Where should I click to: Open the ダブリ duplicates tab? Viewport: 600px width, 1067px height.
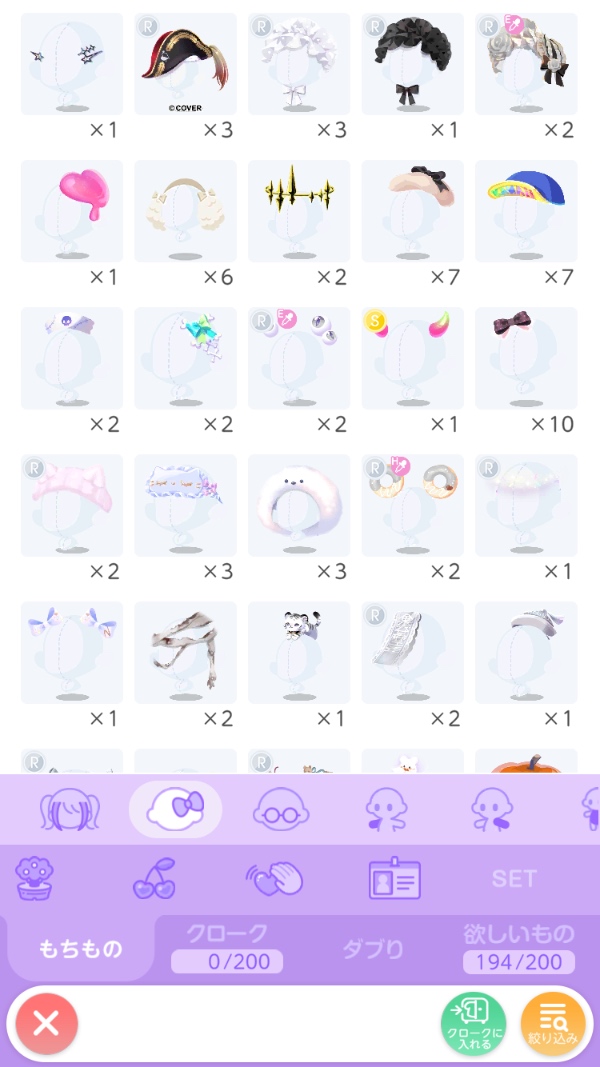[x=374, y=949]
